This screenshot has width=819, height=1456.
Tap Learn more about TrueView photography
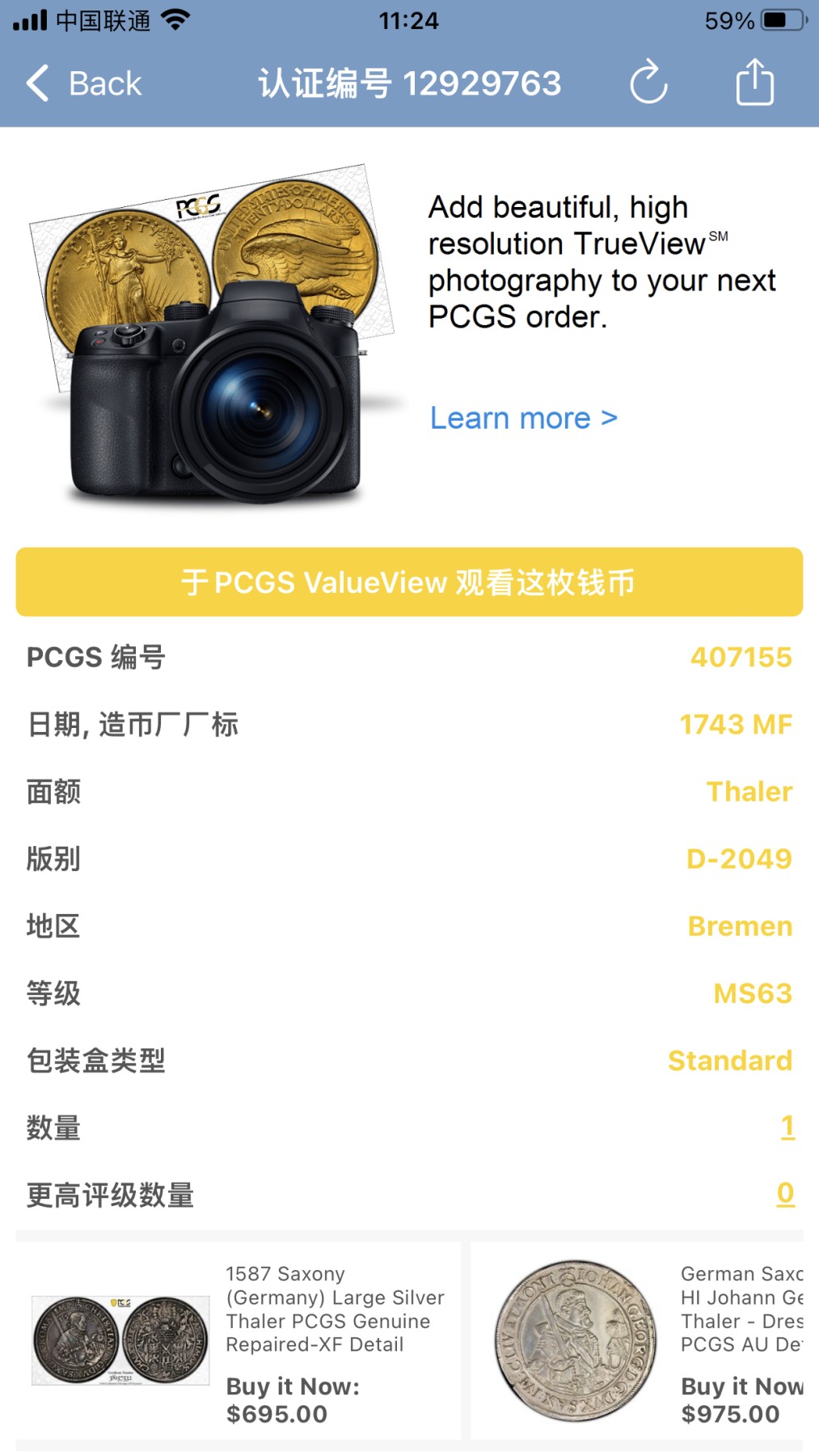(522, 418)
